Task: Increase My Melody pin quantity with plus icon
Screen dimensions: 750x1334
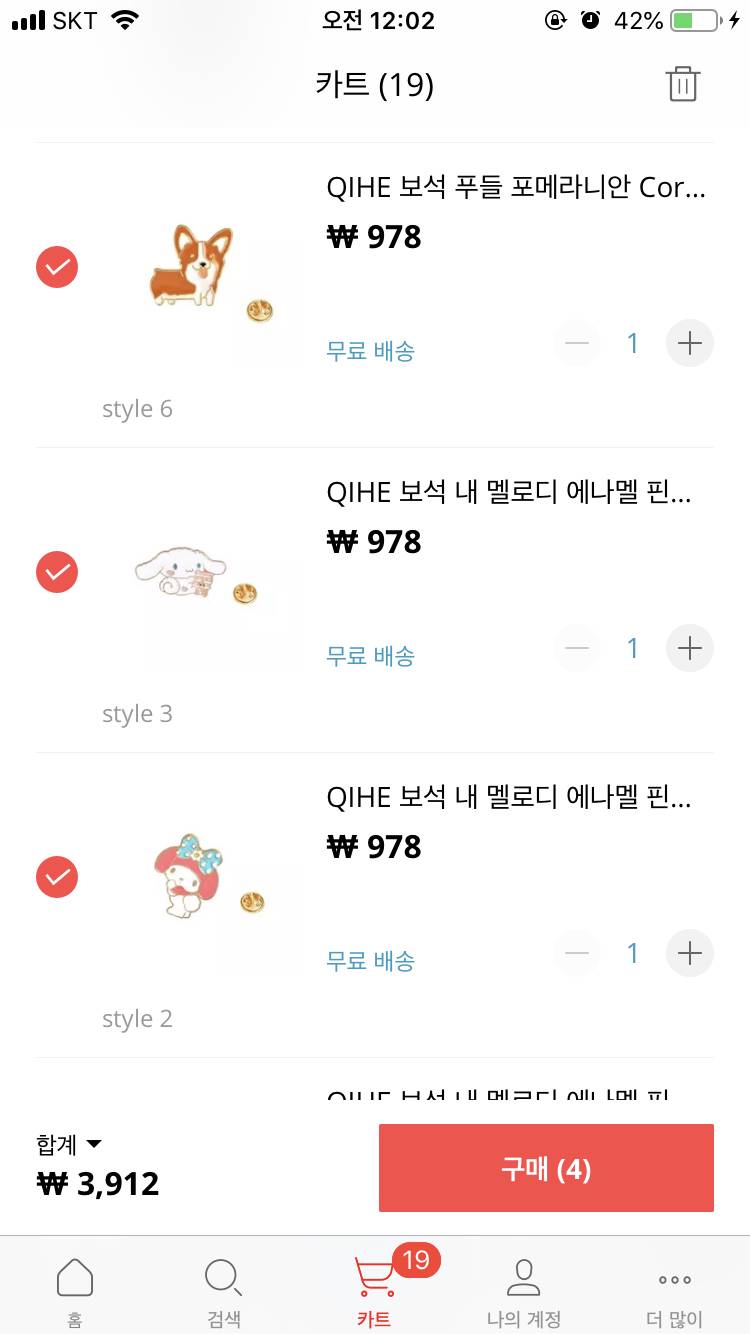Action: tap(689, 953)
